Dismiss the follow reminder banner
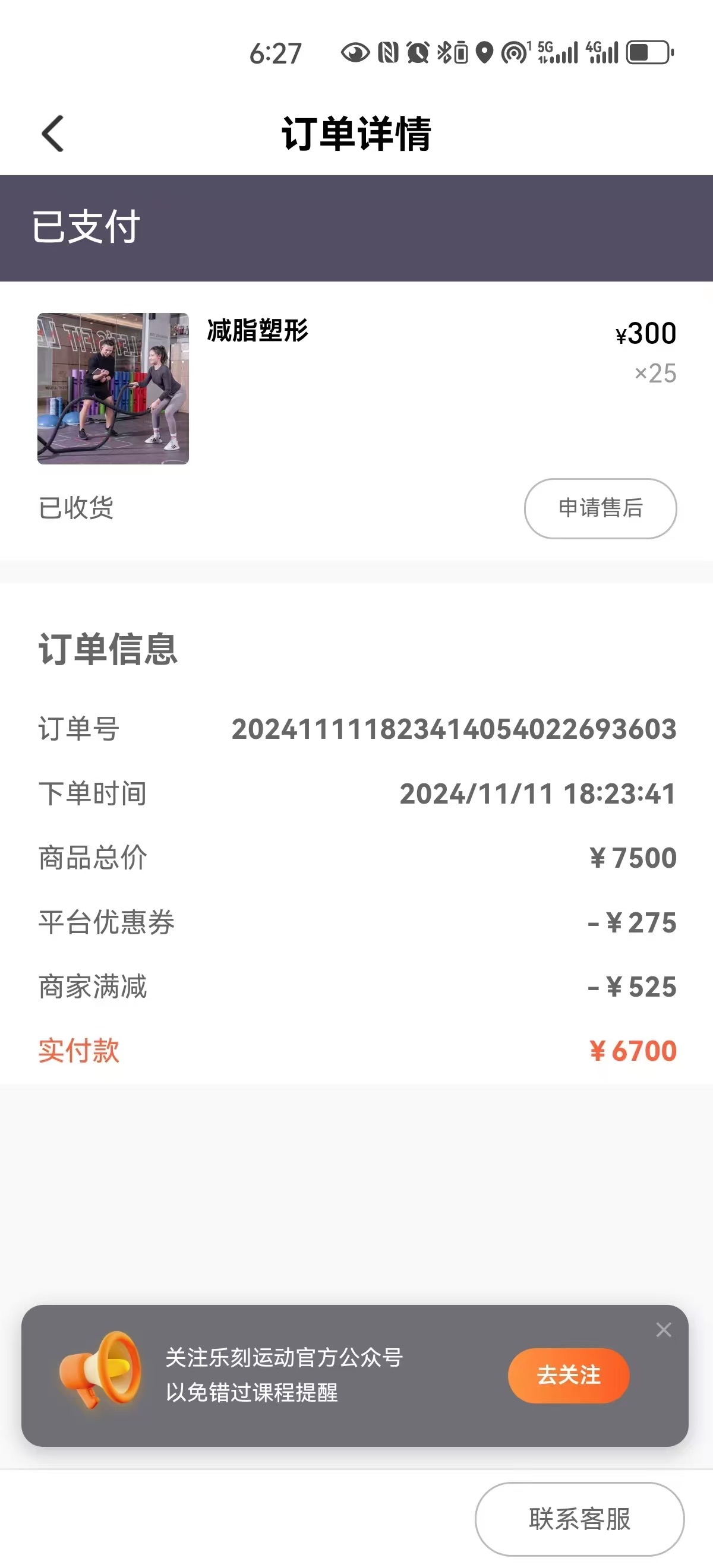Image resolution: width=713 pixels, height=1568 pixels. pyautogui.click(x=664, y=1330)
